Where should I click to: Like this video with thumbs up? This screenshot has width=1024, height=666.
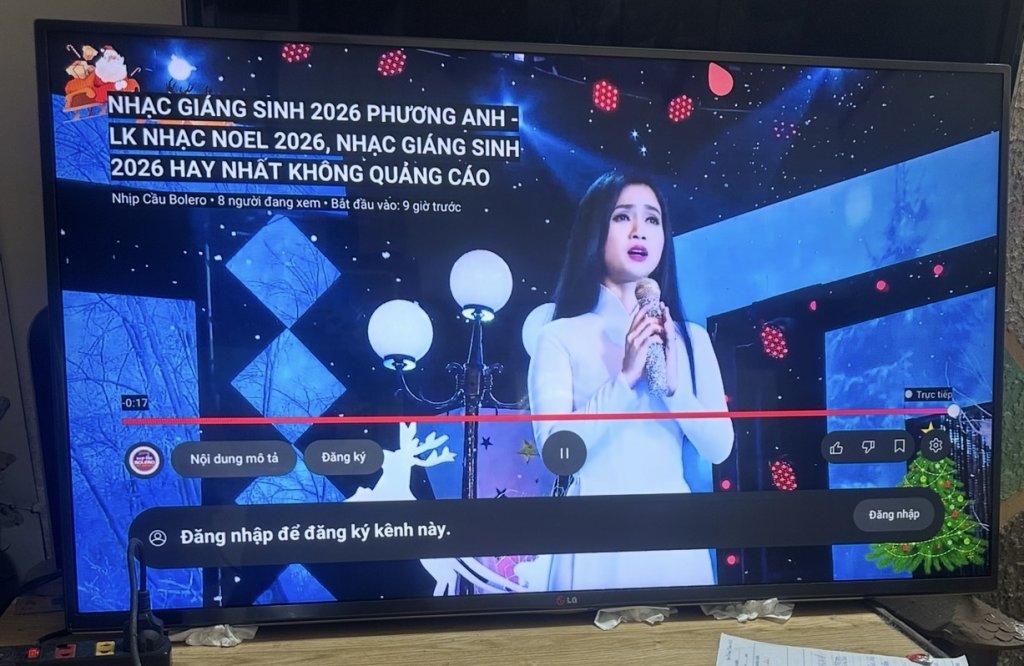[x=836, y=447]
